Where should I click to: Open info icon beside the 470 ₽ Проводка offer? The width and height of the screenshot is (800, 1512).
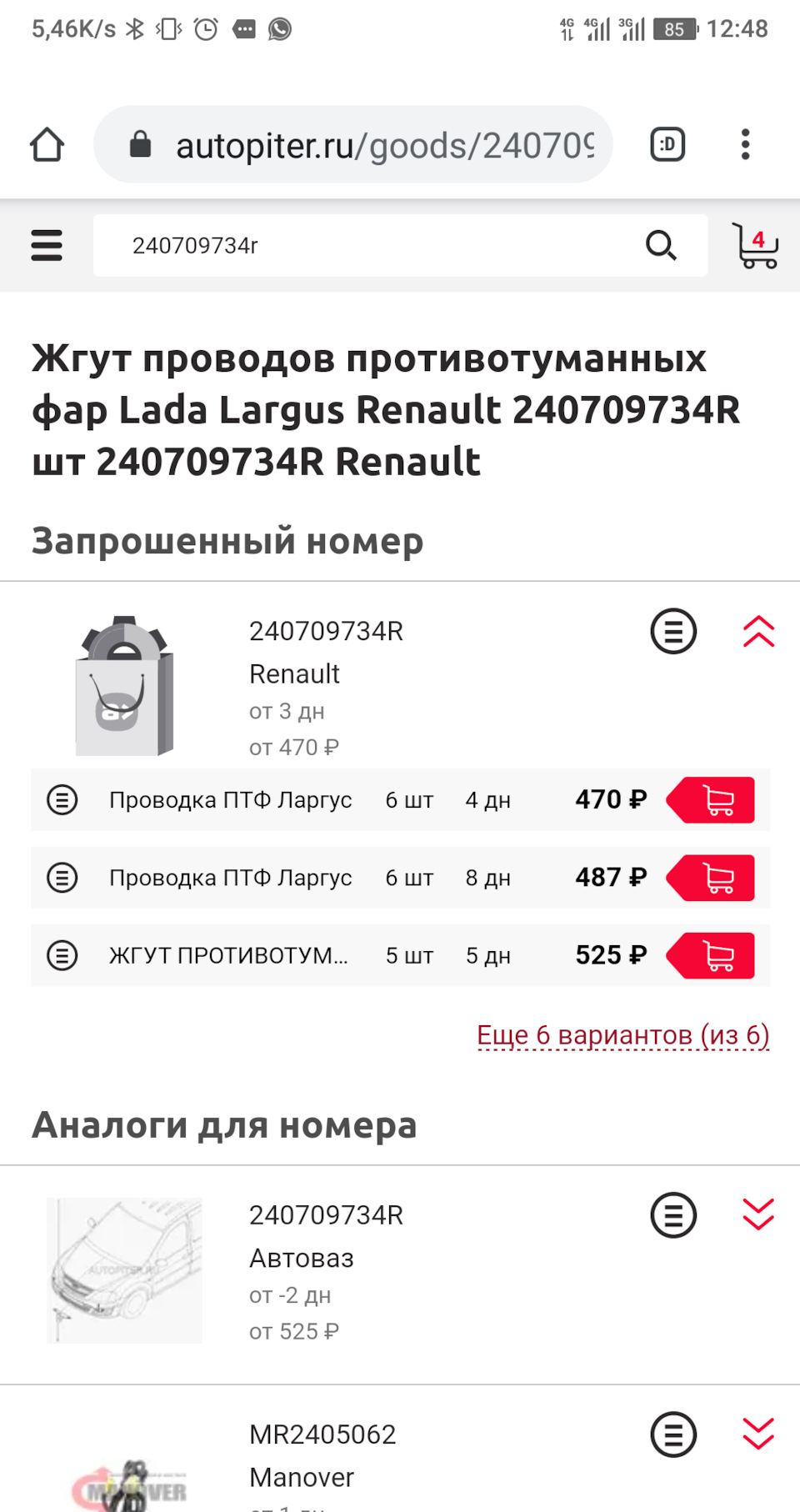coord(62,799)
